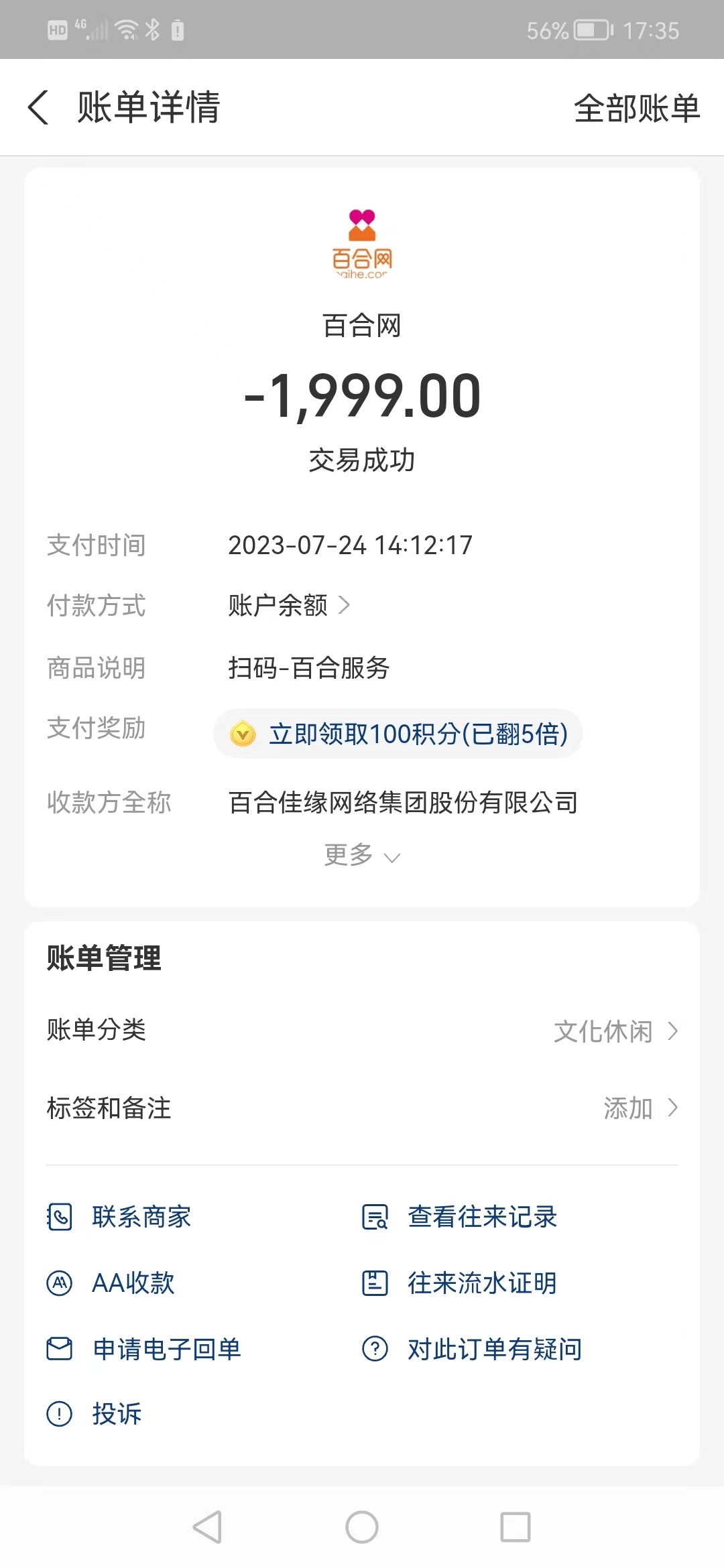Claim the 立即领取100积分 reward

[398, 734]
